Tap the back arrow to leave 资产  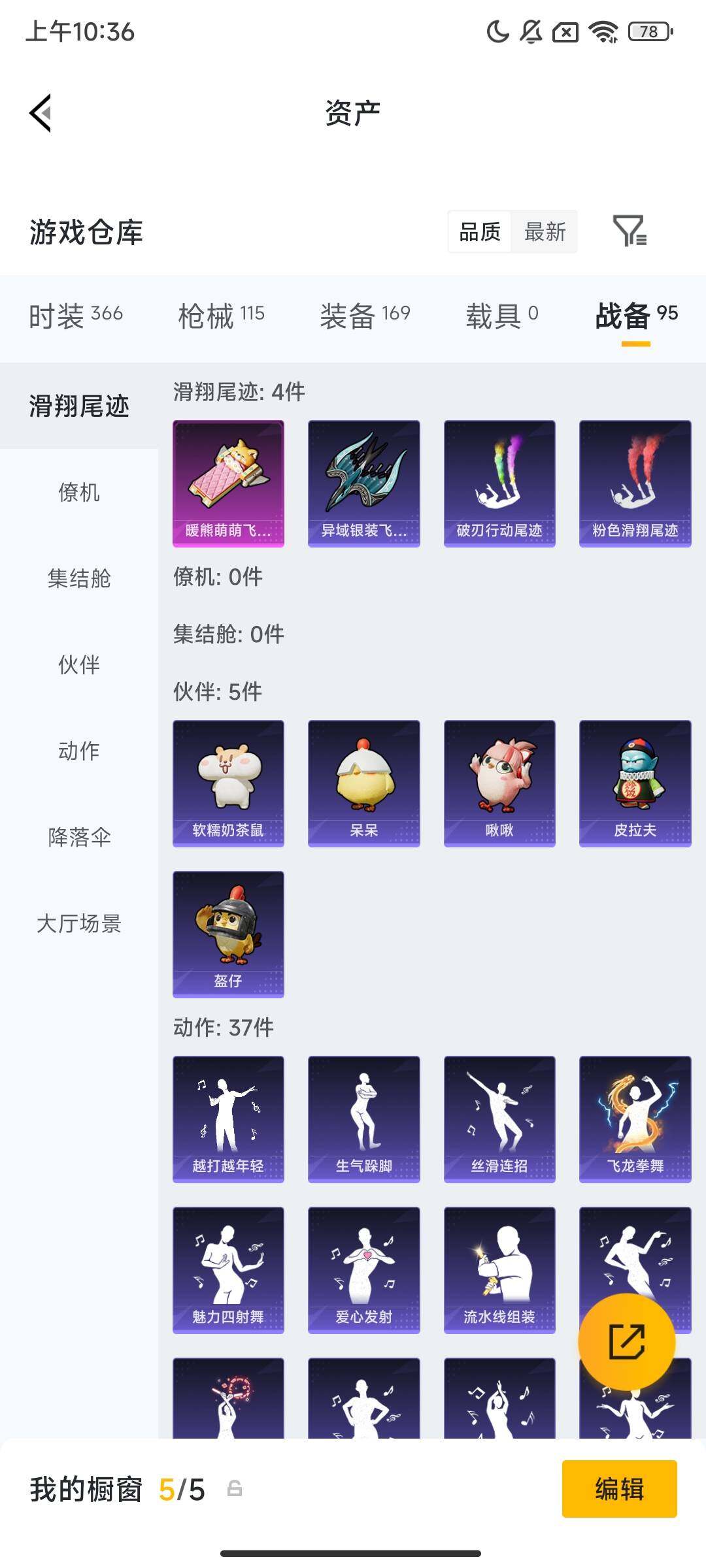tap(41, 112)
